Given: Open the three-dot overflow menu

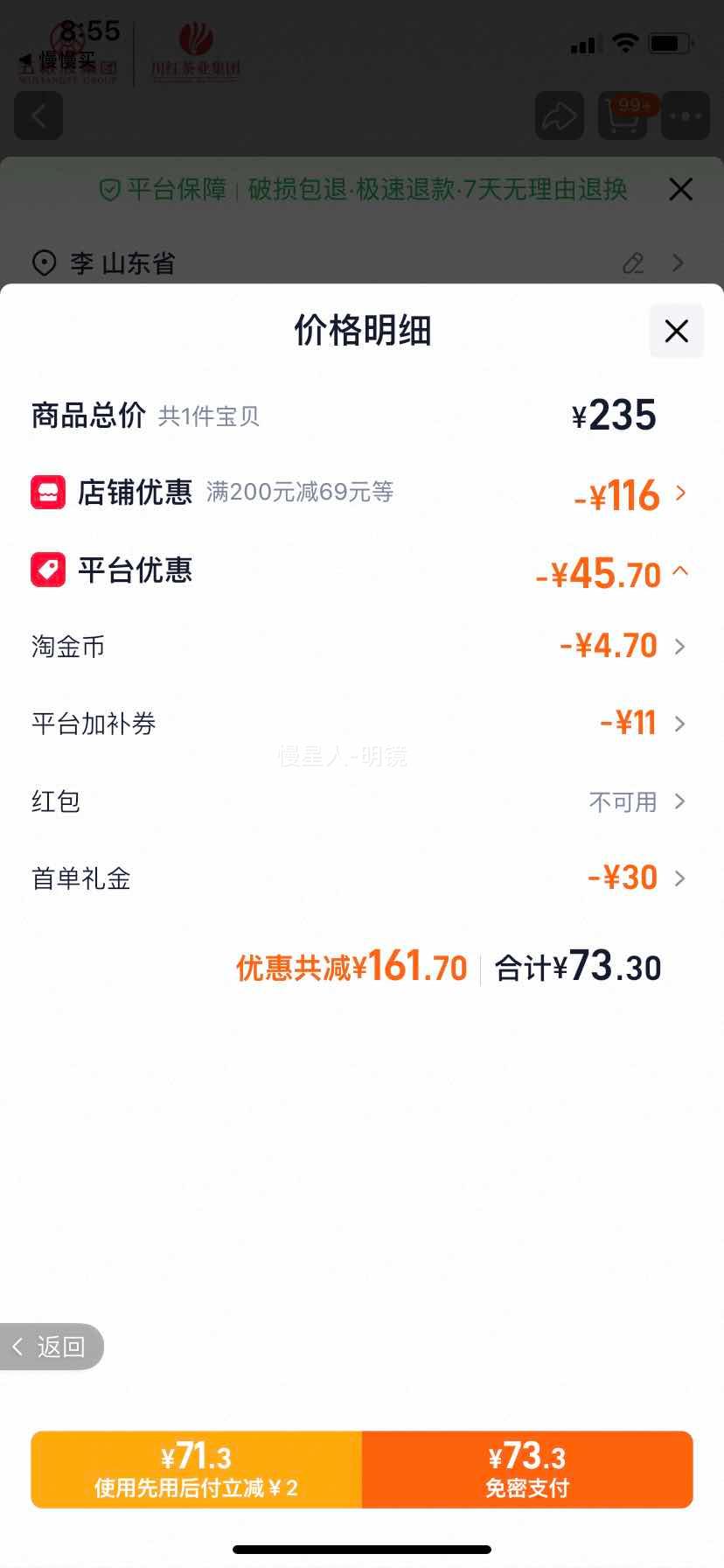Looking at the screenshot, I should click(686, 115).
